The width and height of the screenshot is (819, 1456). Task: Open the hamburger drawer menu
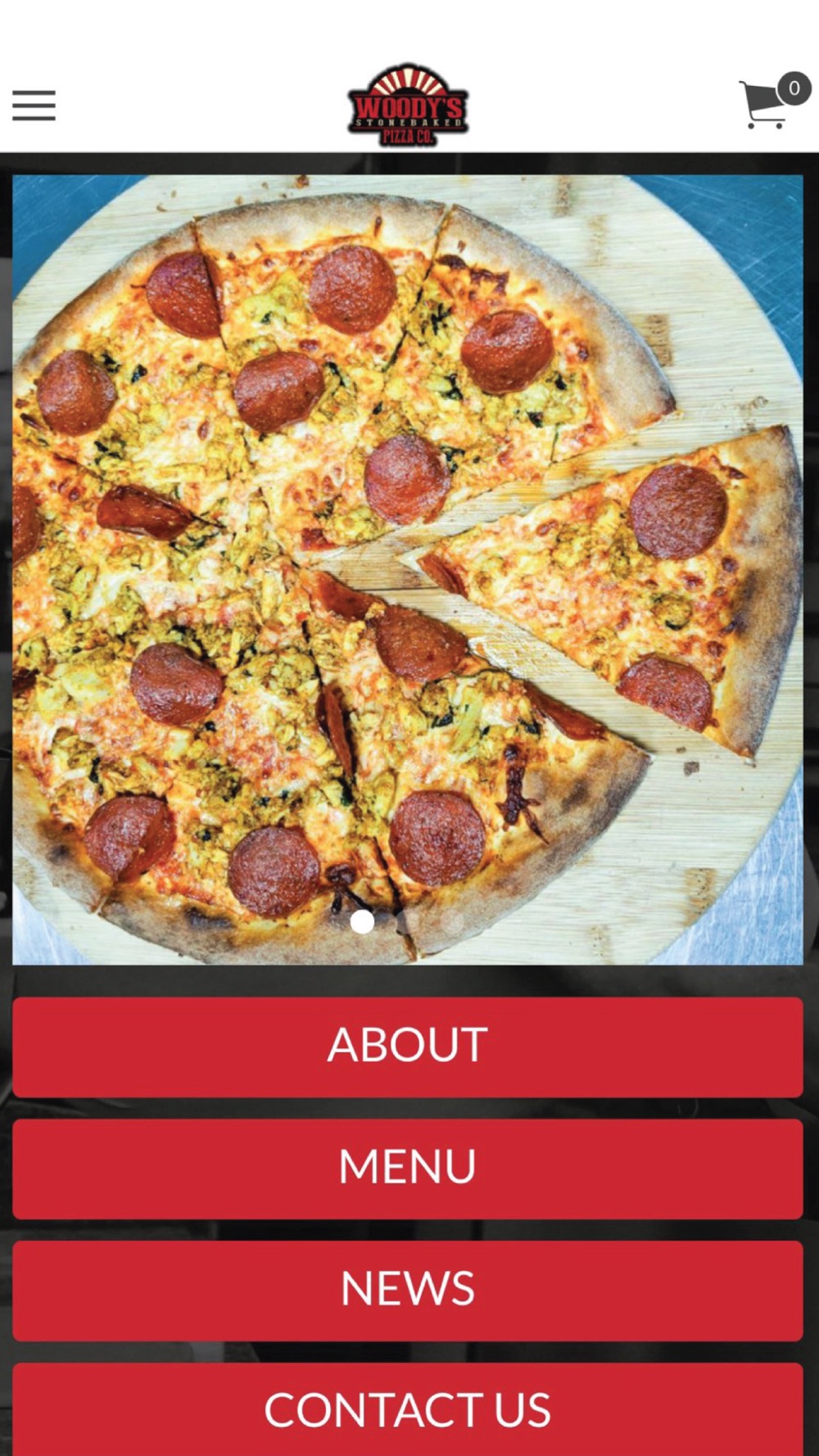pyautogui.click(x=34, y=106)
